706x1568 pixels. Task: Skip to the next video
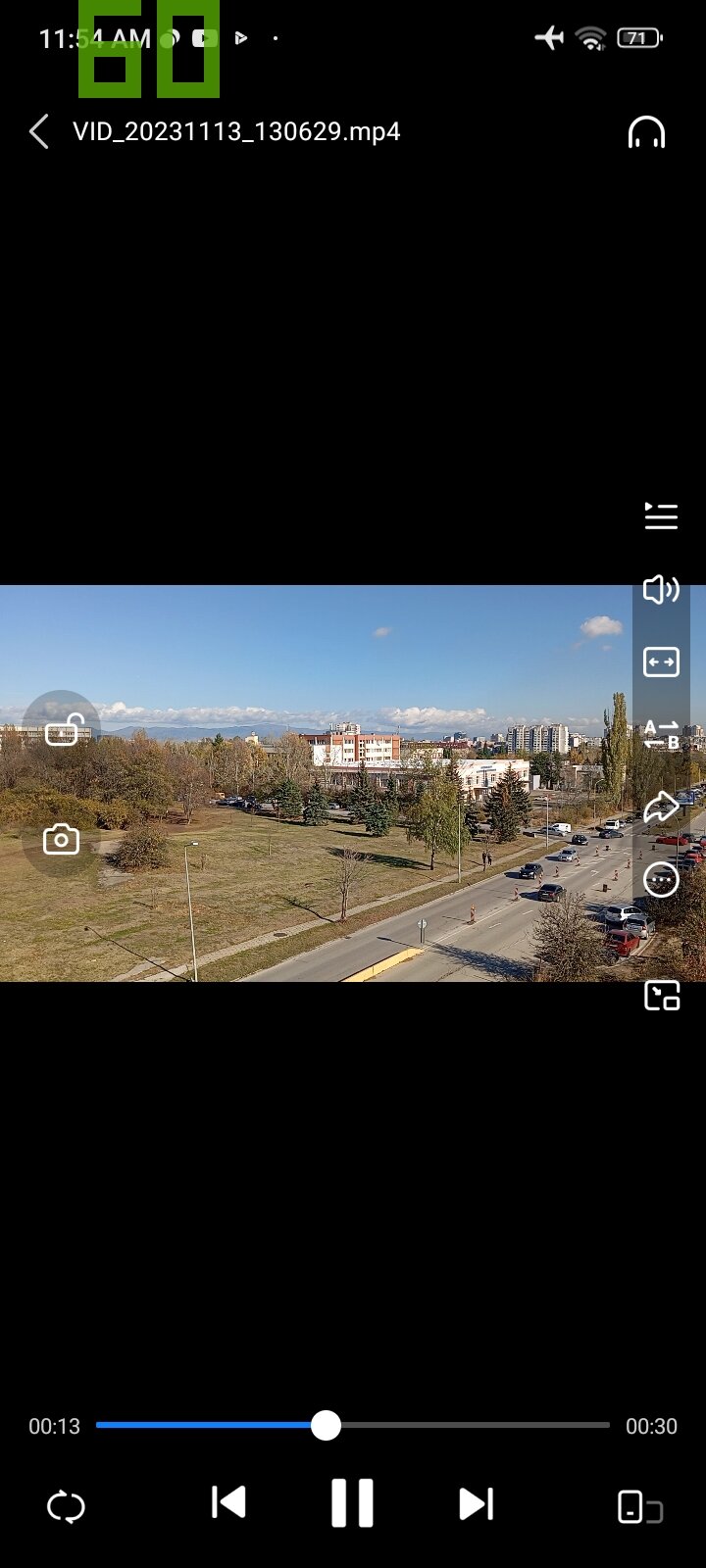476,1503
